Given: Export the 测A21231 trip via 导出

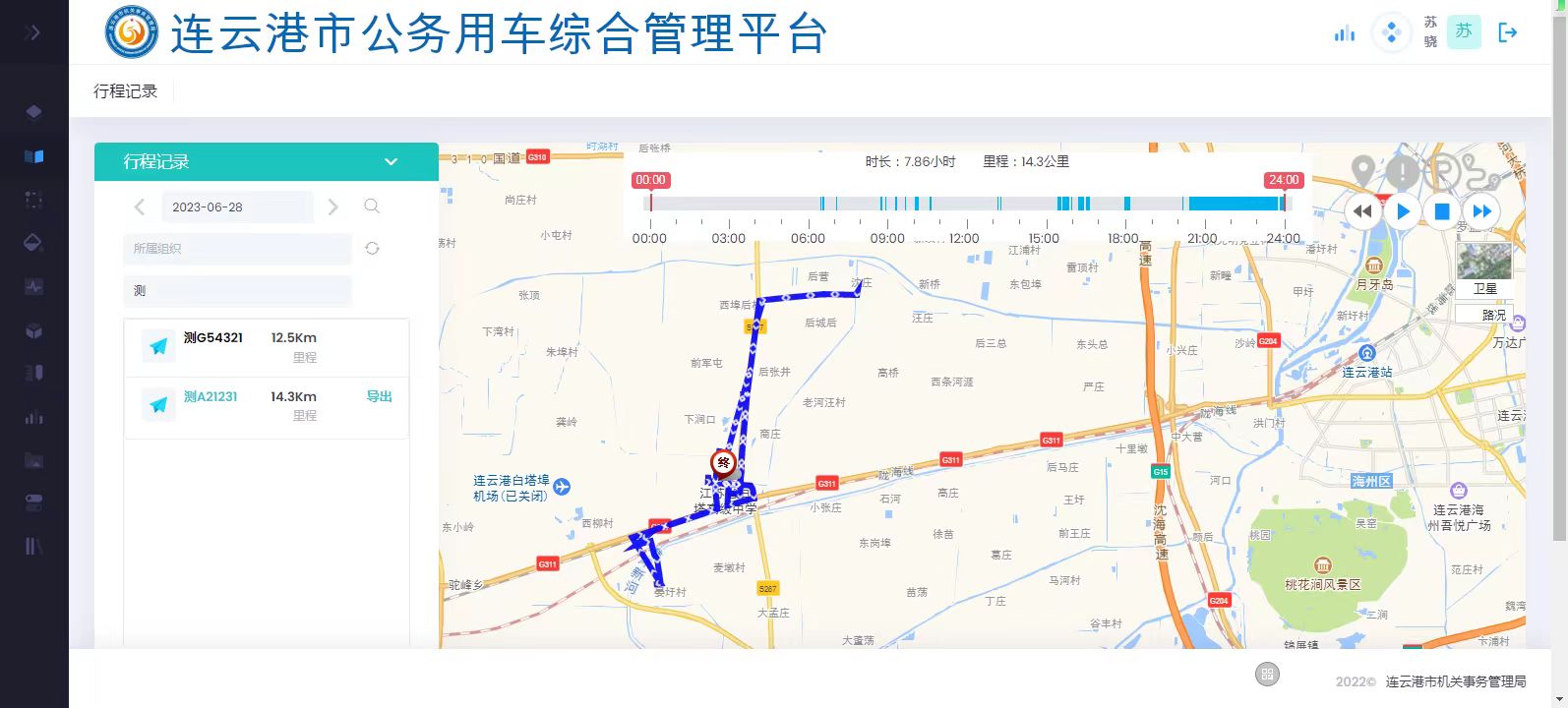Looking at the screenshot, I should 379,396.
